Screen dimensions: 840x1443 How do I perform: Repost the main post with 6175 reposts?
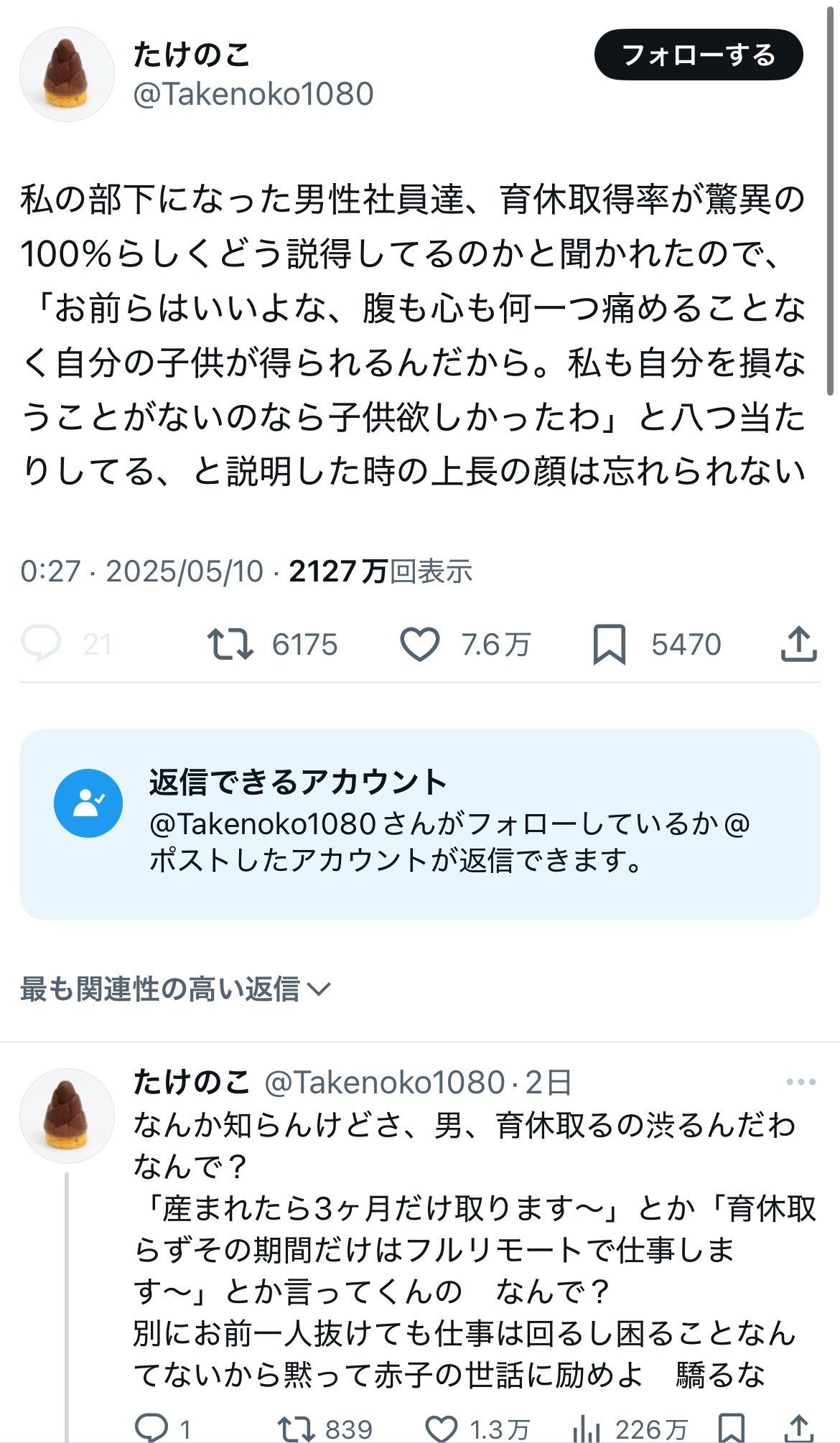point(230,644)
